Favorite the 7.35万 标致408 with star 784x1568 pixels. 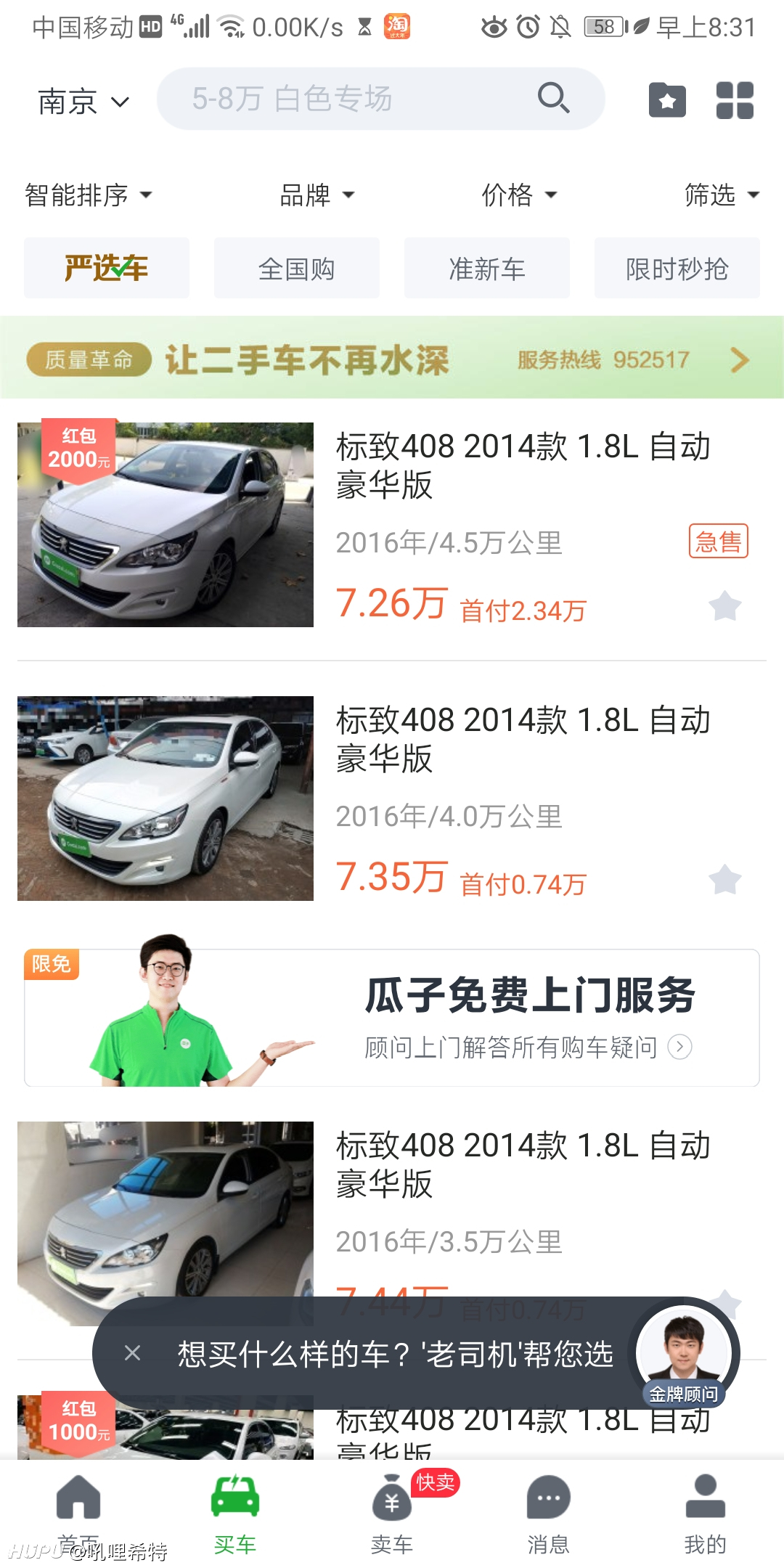click(724, 880)
